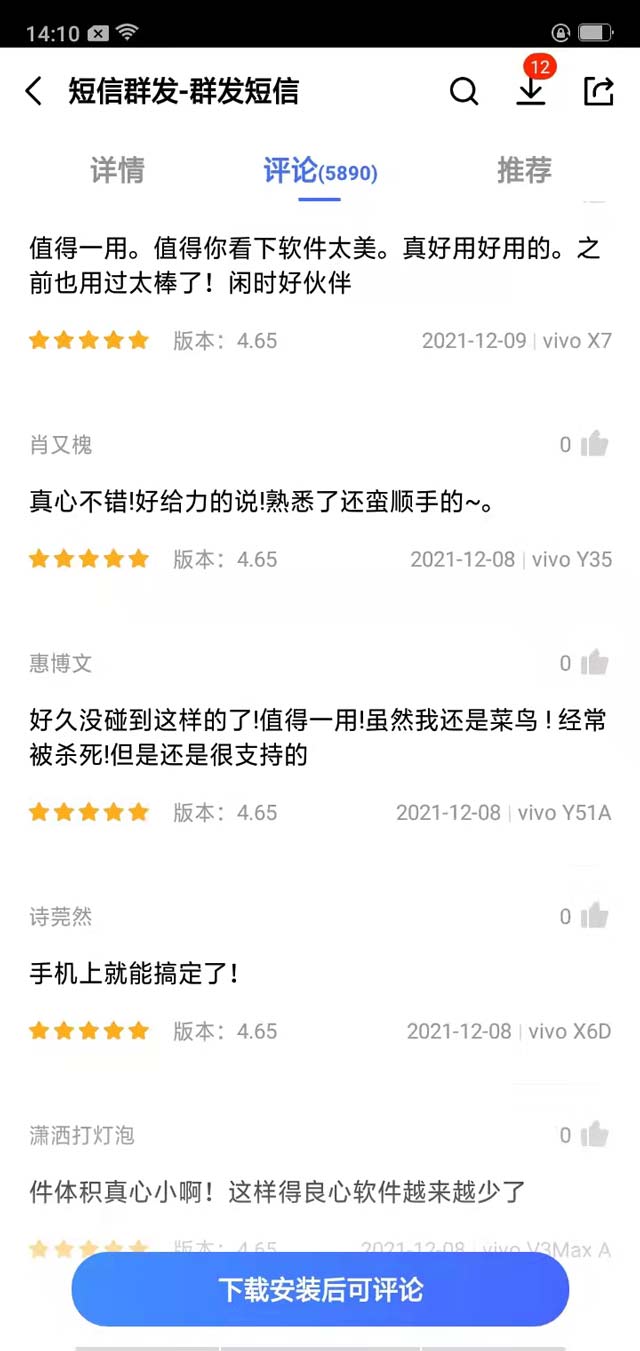
Task: Like the review by 惠博文
Action: [x=594, y=663]
